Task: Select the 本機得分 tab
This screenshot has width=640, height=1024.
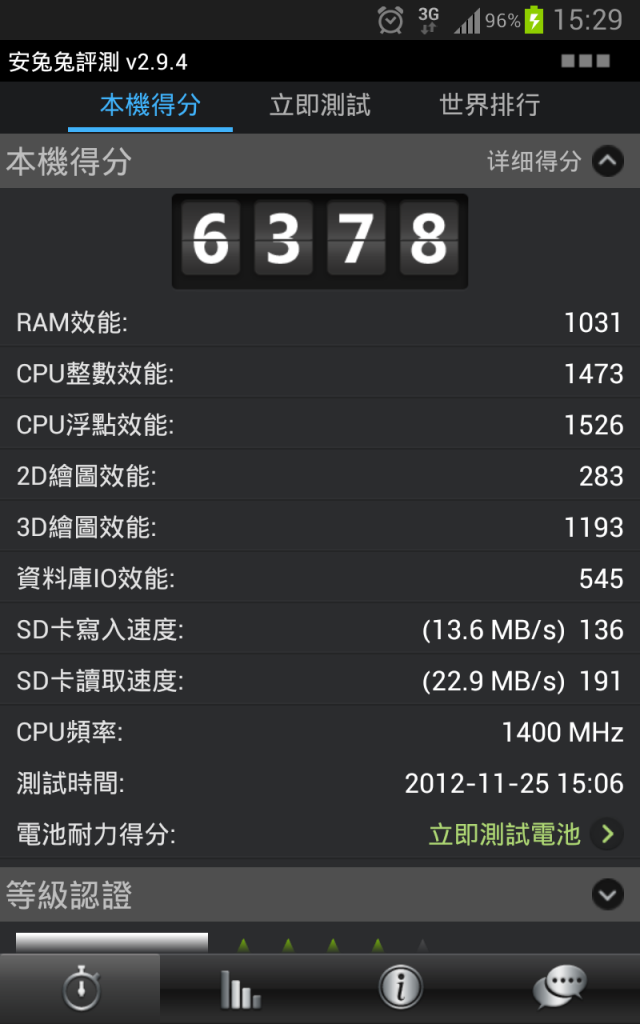Action: tap(150, 105)
